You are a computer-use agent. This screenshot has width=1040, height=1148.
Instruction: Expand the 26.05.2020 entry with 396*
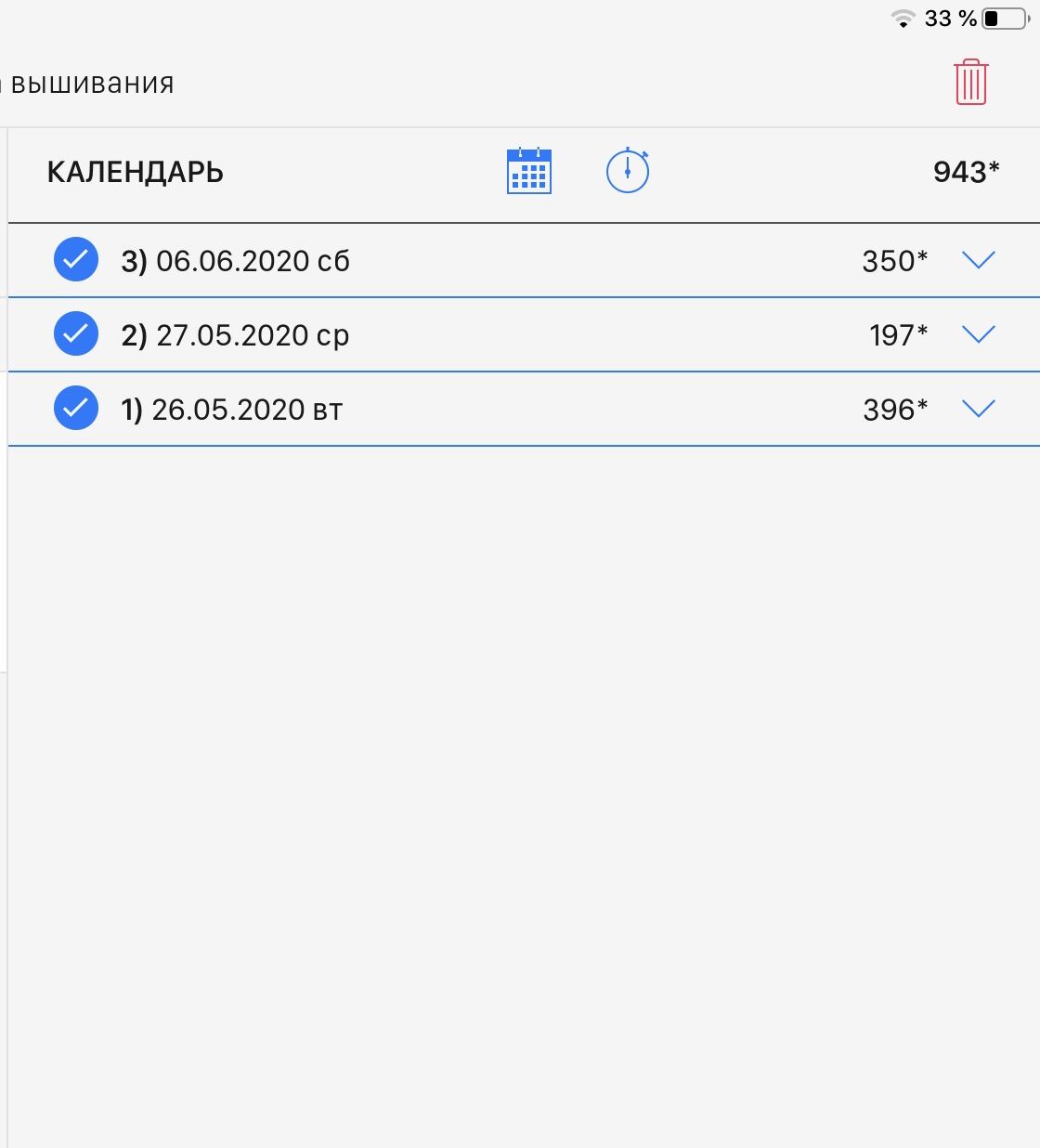(x=979, y=409)
